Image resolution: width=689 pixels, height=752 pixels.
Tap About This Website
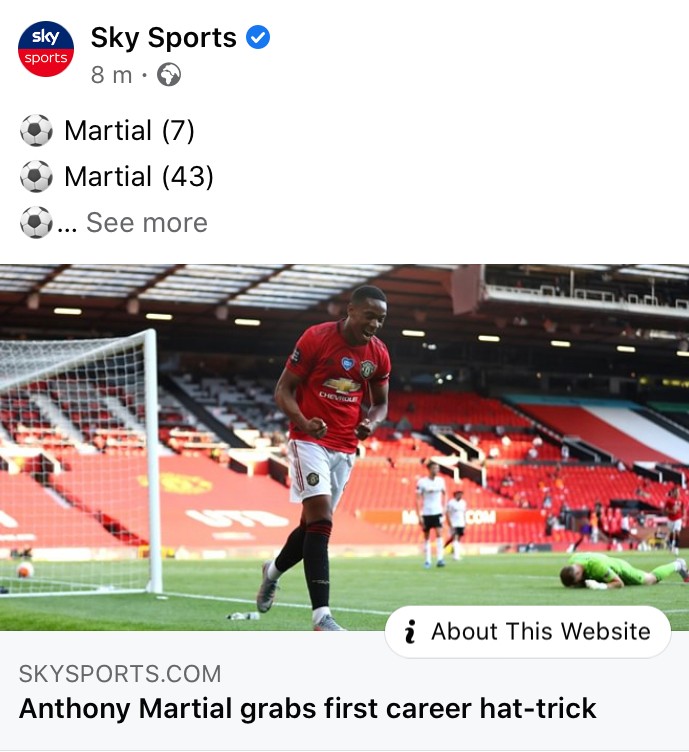[x=527, y=632]
